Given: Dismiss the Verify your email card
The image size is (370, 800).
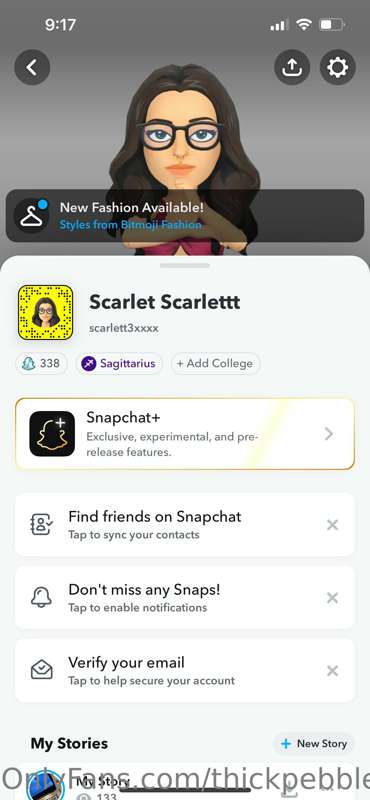Looking at the screenshot, I should [x=332, y=670].
